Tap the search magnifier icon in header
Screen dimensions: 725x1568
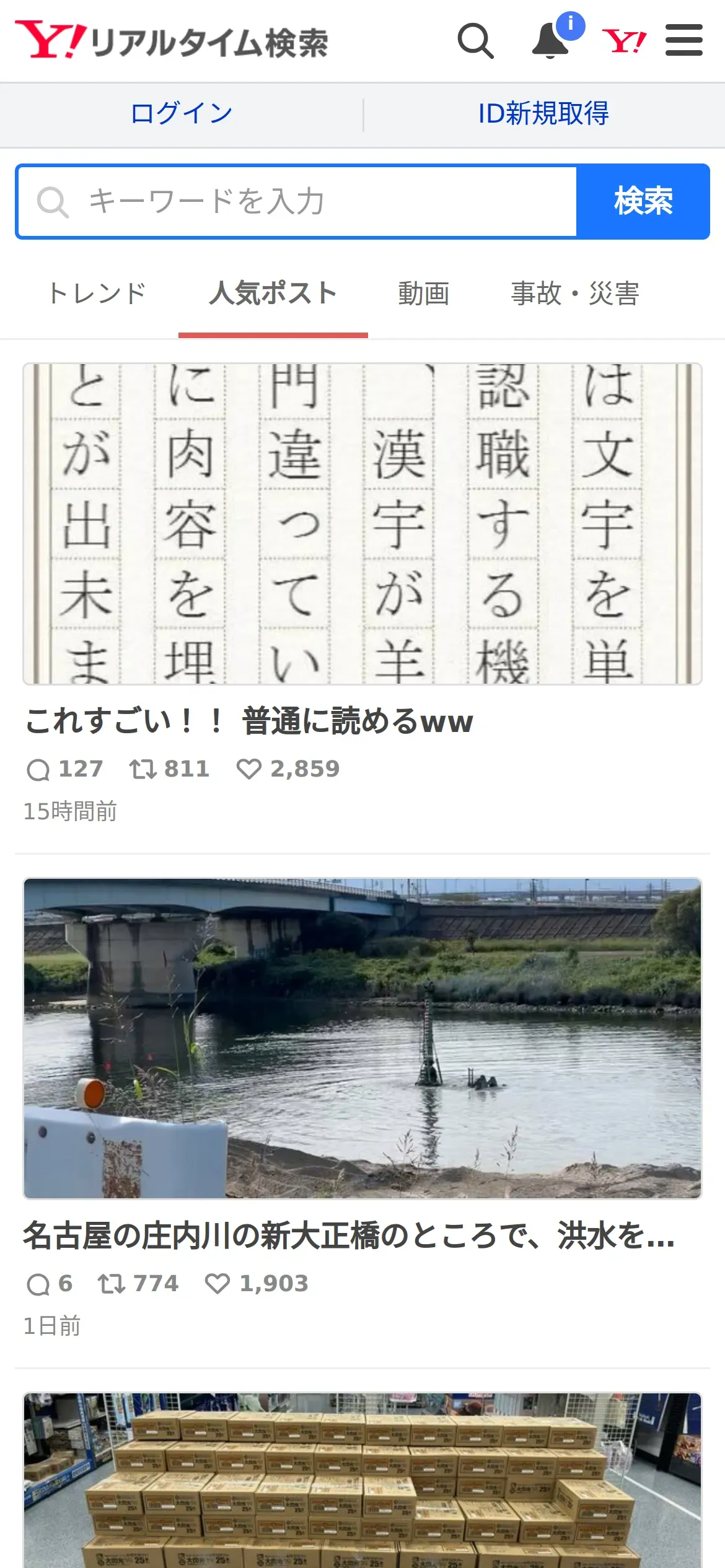[x=475, y=41]
